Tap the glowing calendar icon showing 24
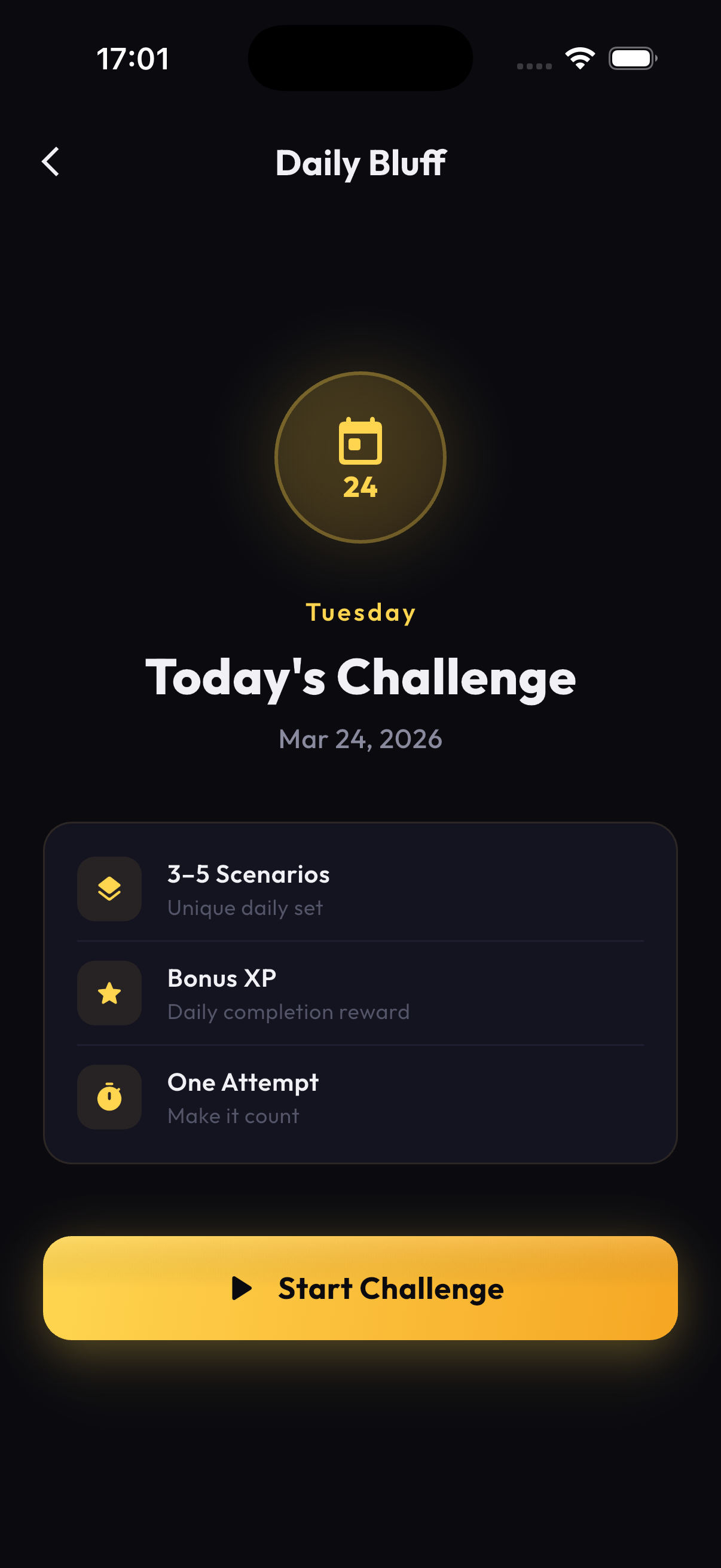This screenshot has height=1568, width=721. point(360,450)
